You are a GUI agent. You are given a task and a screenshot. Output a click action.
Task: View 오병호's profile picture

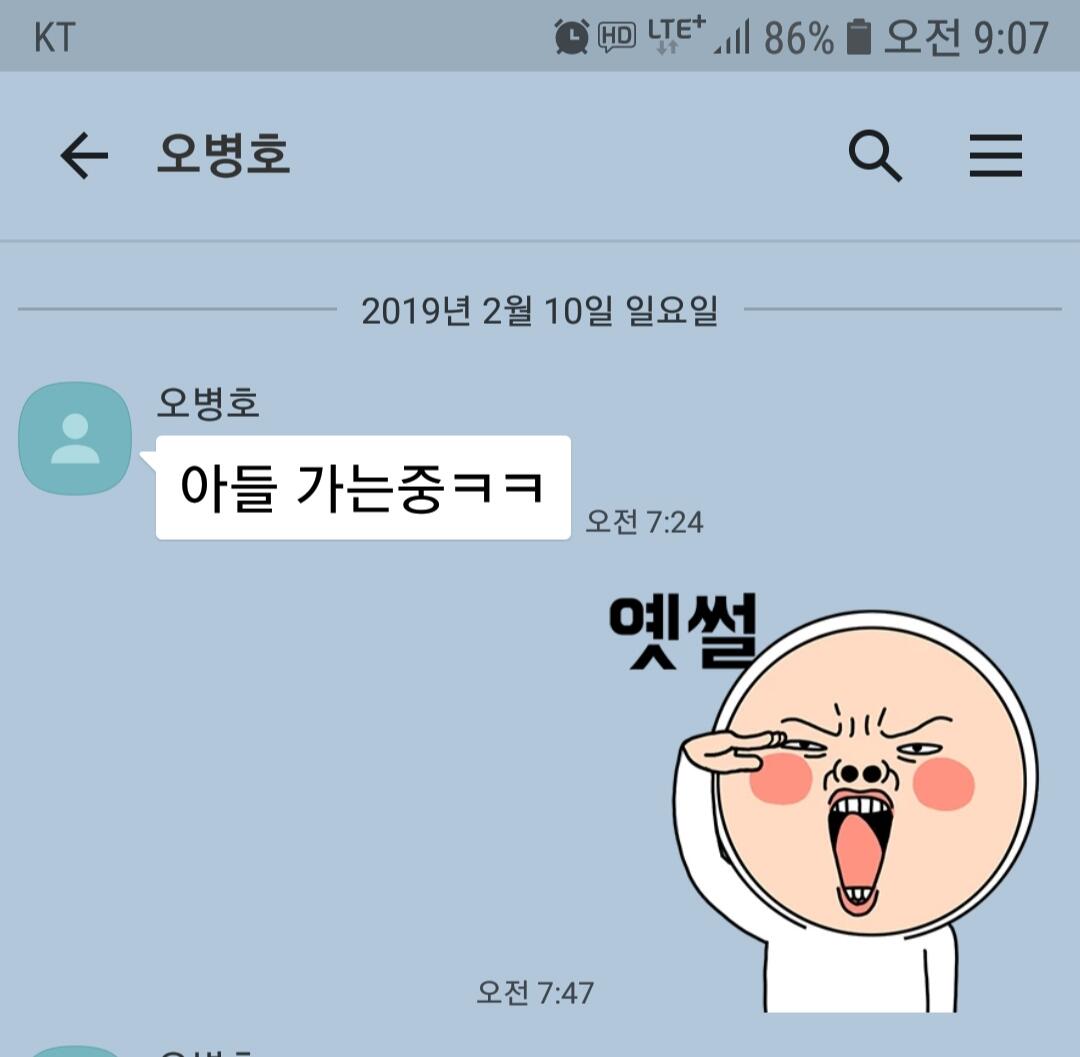click(75, 439)
